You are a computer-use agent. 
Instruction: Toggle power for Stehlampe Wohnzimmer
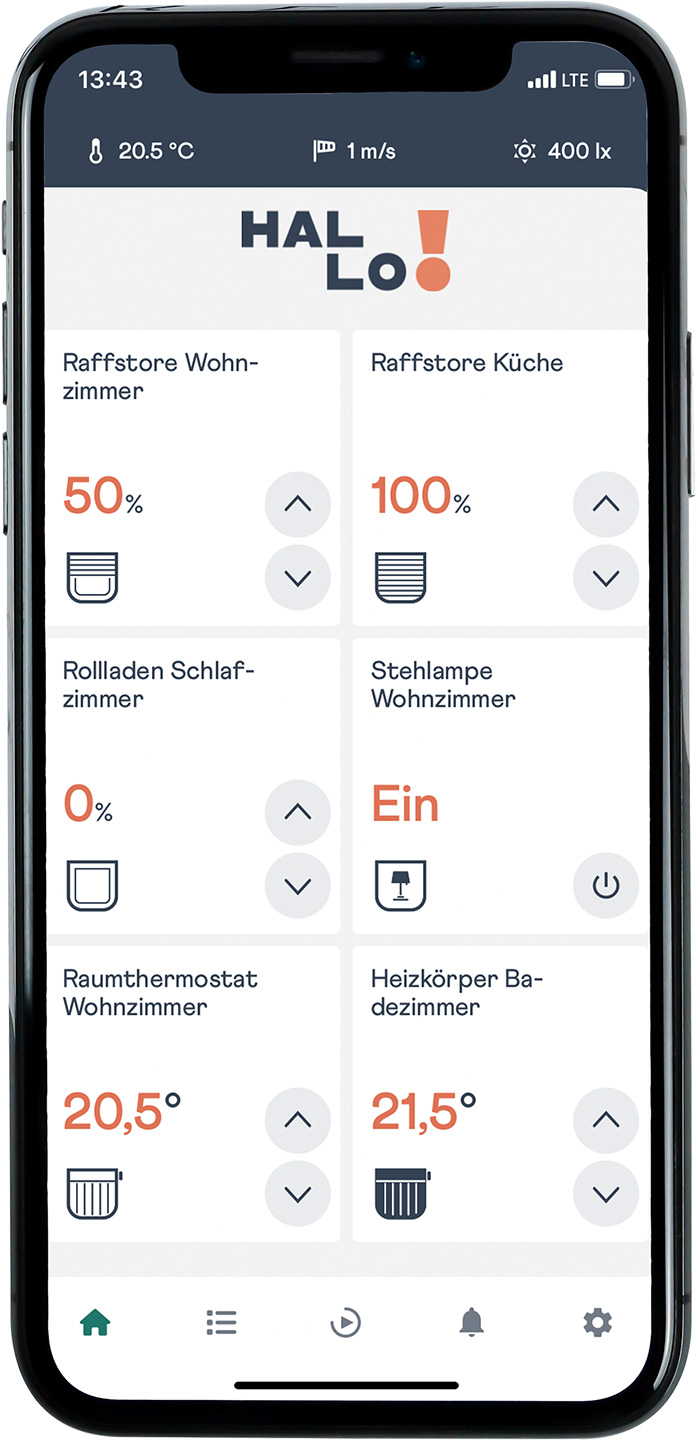point(605,885)
